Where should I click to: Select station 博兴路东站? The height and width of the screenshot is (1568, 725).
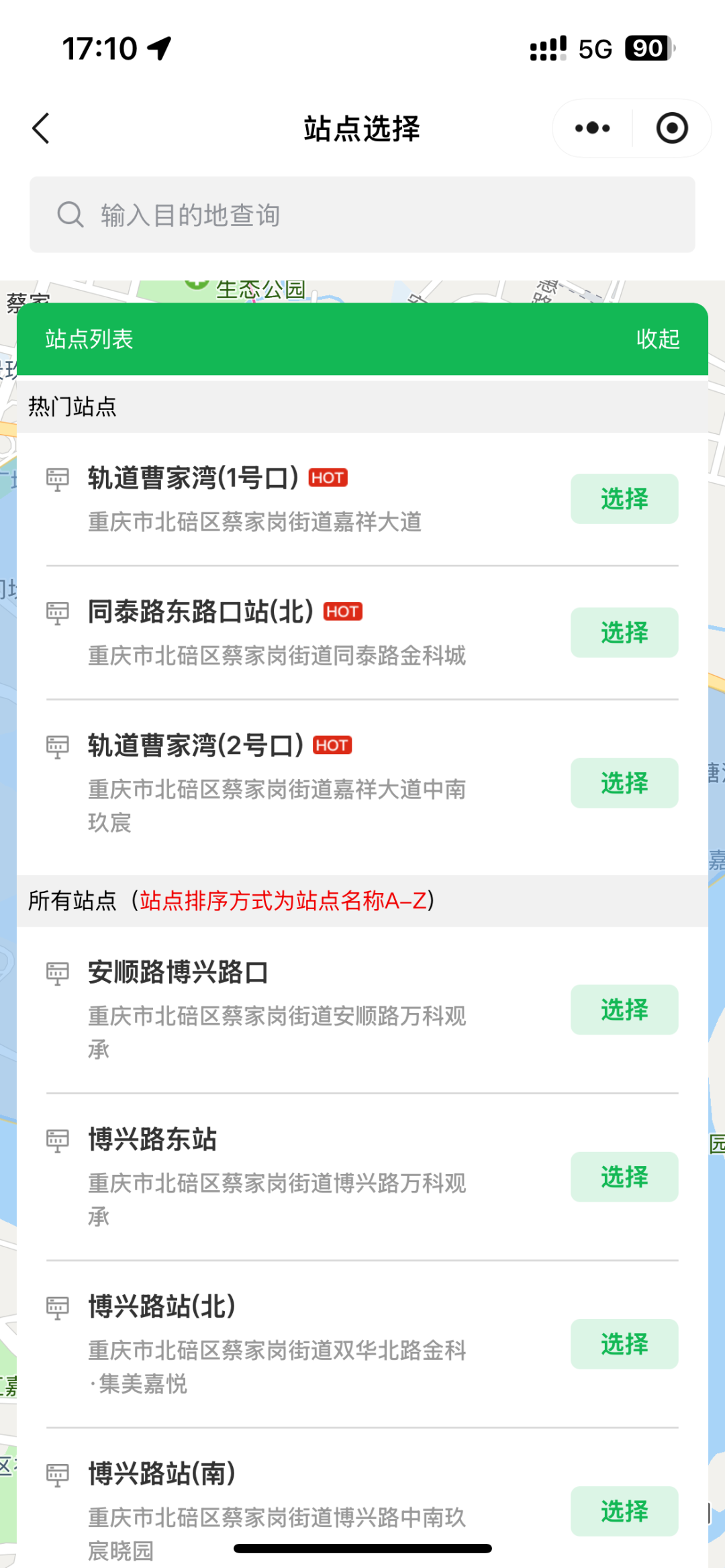624,1176
